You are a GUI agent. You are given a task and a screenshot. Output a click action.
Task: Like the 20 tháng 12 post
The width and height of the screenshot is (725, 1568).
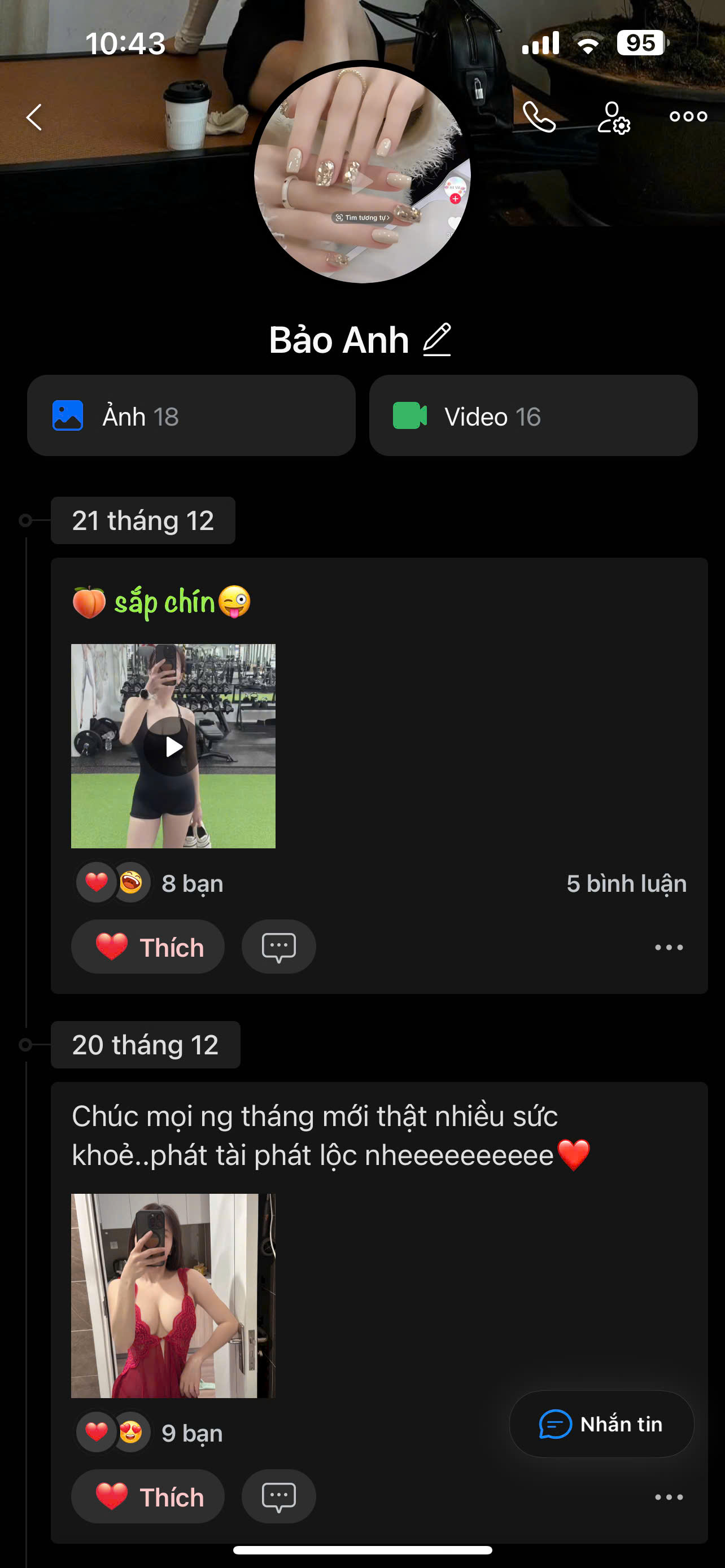(148, 1497)
